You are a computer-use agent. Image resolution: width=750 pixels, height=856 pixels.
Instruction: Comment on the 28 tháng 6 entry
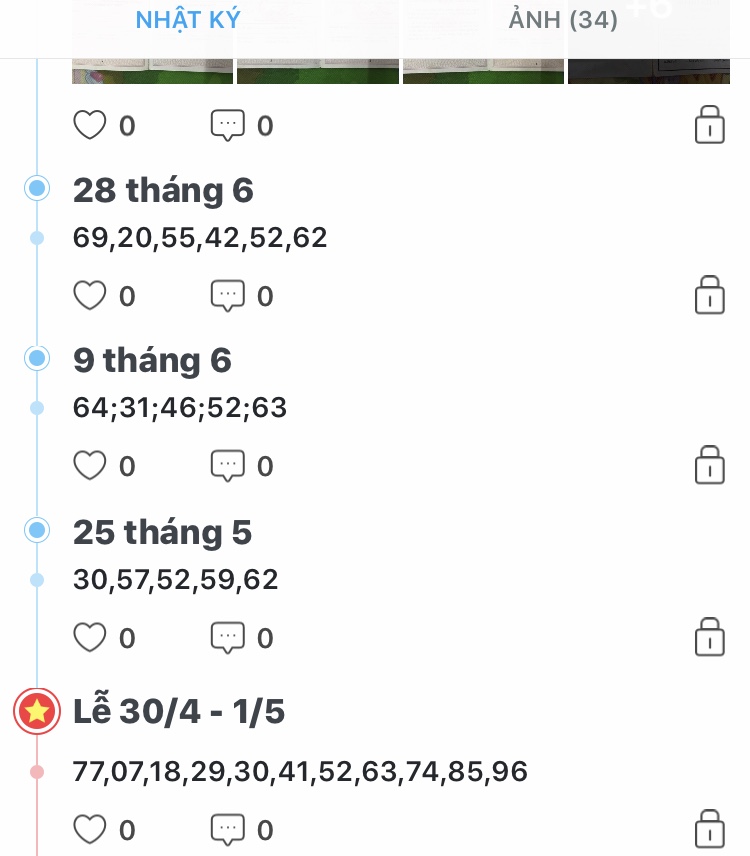click(x=227, y=296)
